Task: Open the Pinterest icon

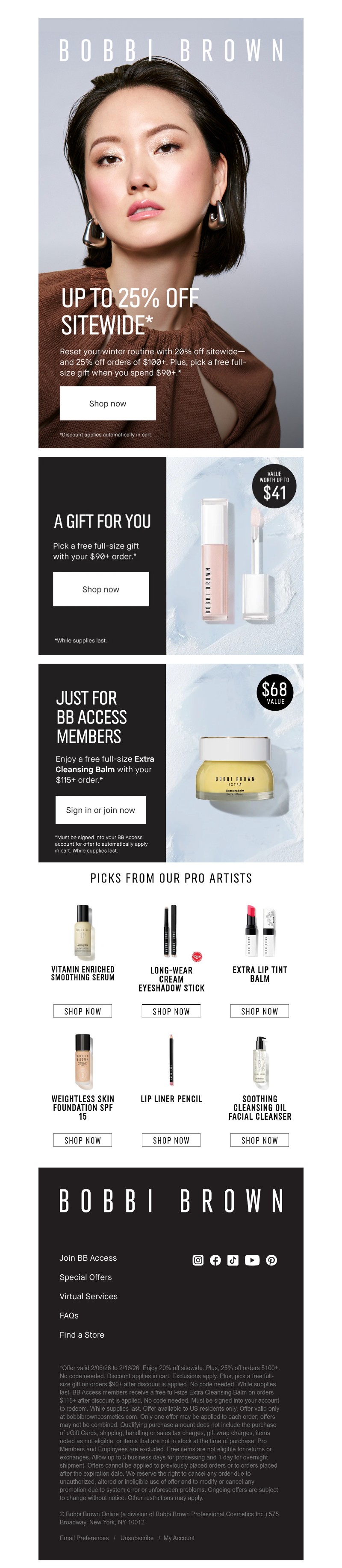Action: tap(271, 1260)
